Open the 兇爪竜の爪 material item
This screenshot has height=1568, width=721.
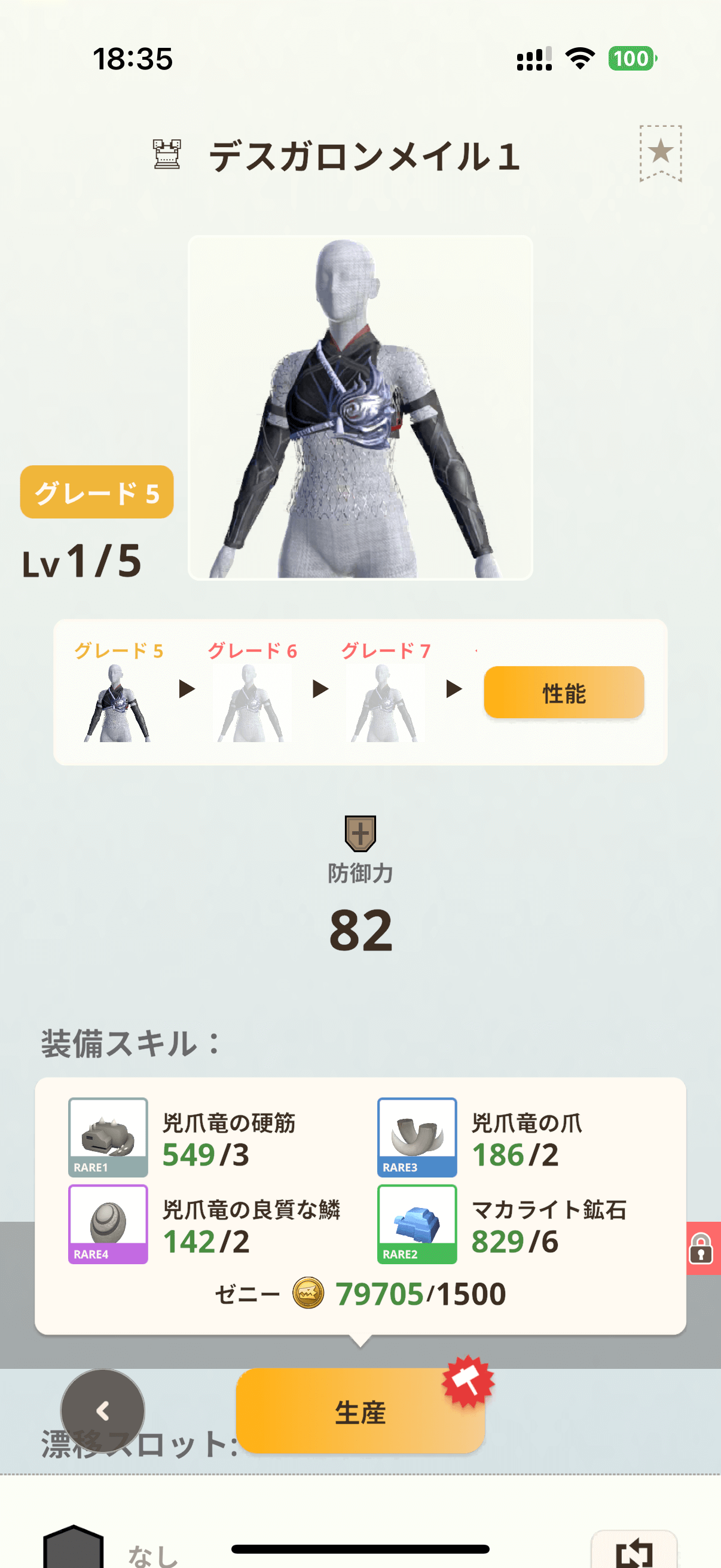click(x=417, y=1137)
